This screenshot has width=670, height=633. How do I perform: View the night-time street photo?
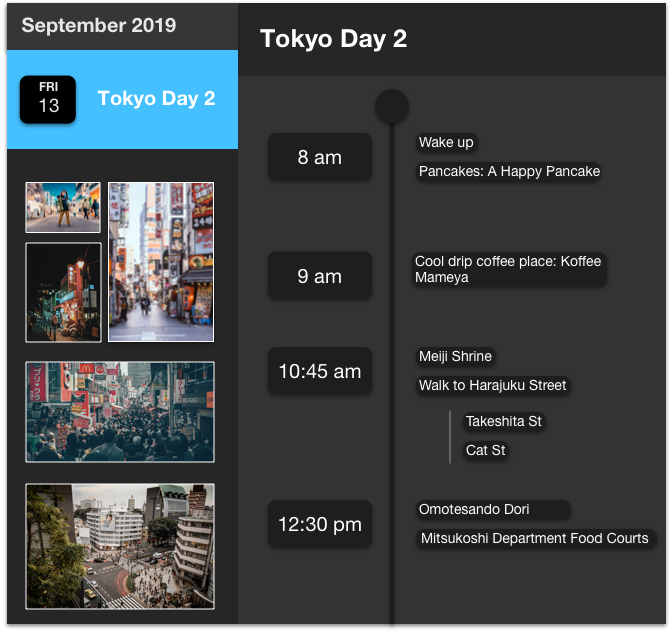click(63, 292)
